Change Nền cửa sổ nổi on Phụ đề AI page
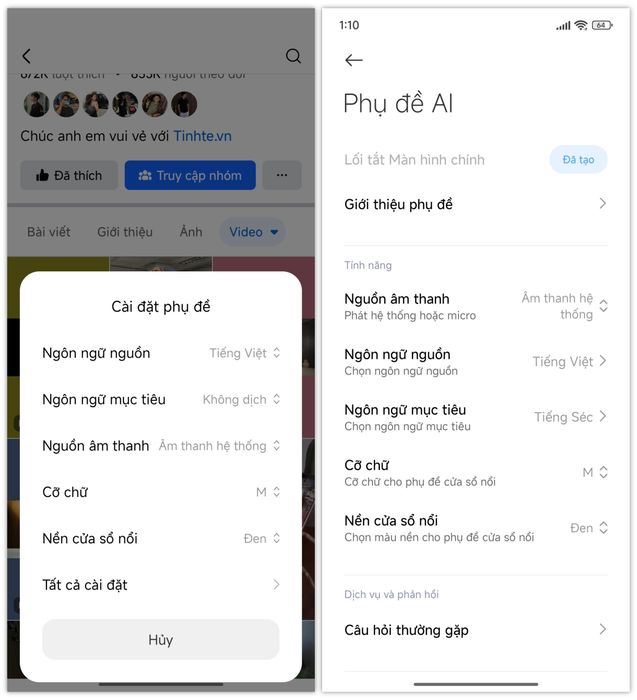Screen dimensions: 637x700 475,528
